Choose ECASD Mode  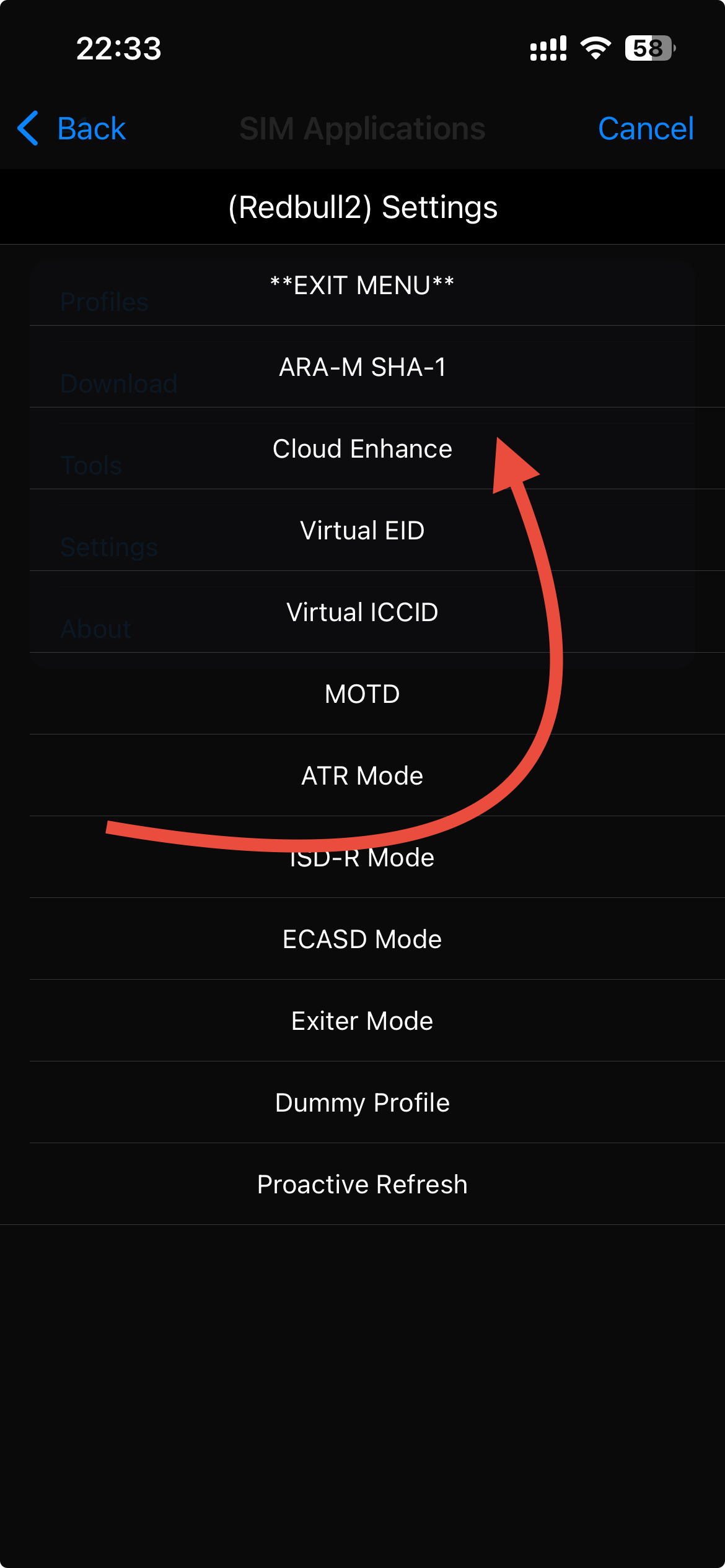(x=362, y=939)
